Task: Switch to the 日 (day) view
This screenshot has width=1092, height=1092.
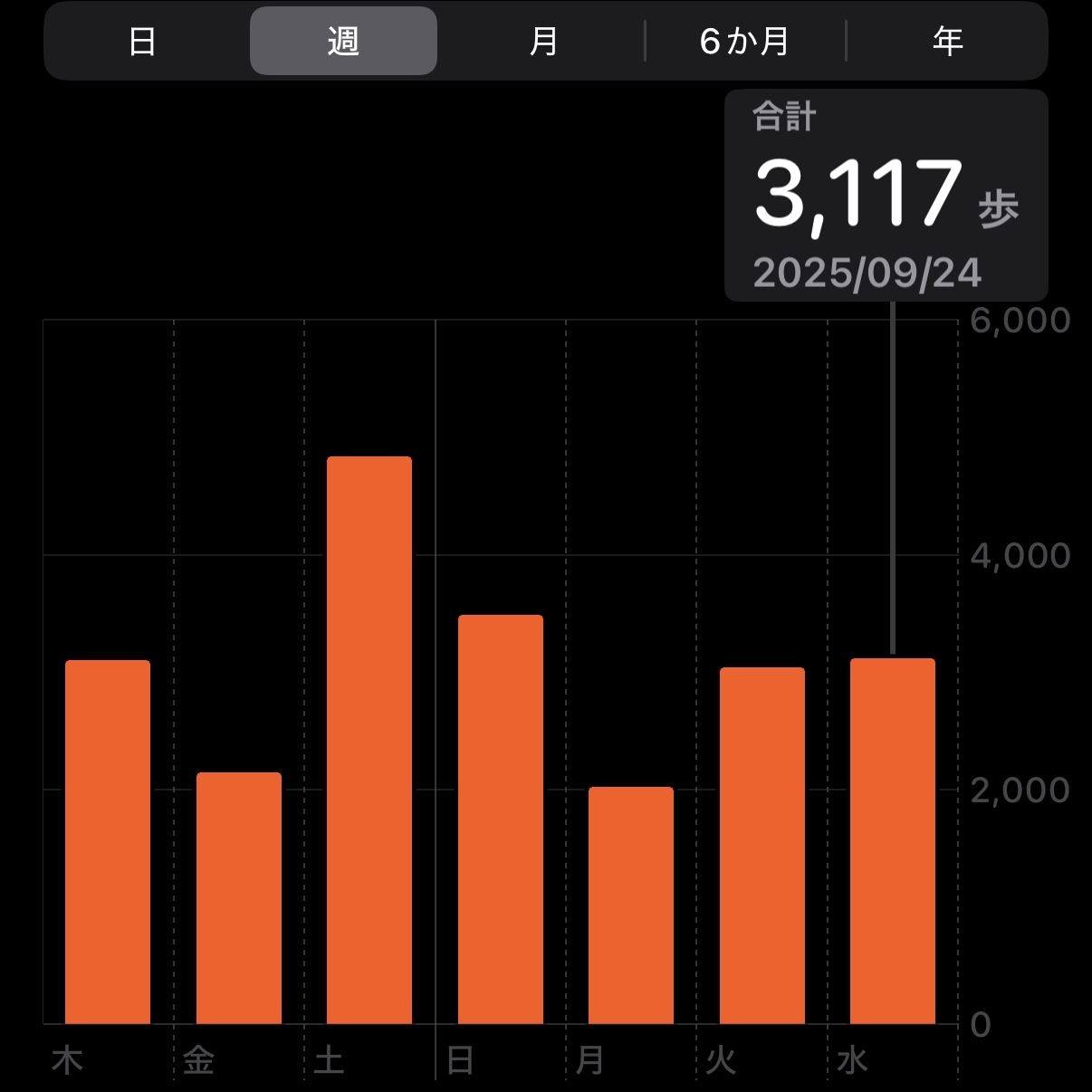Action: [x=142, y=42]
